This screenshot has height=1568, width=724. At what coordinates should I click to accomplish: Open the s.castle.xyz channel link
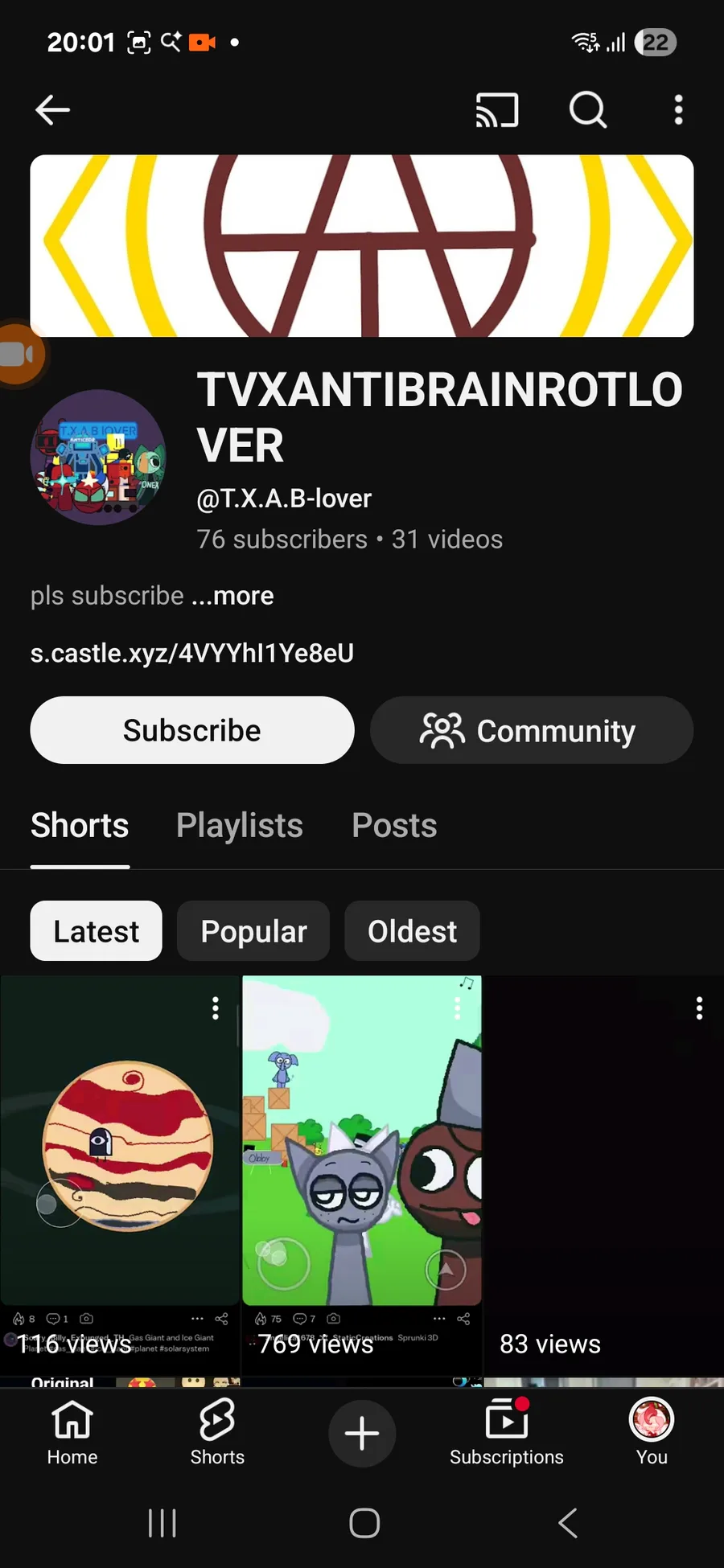(192, 653)
